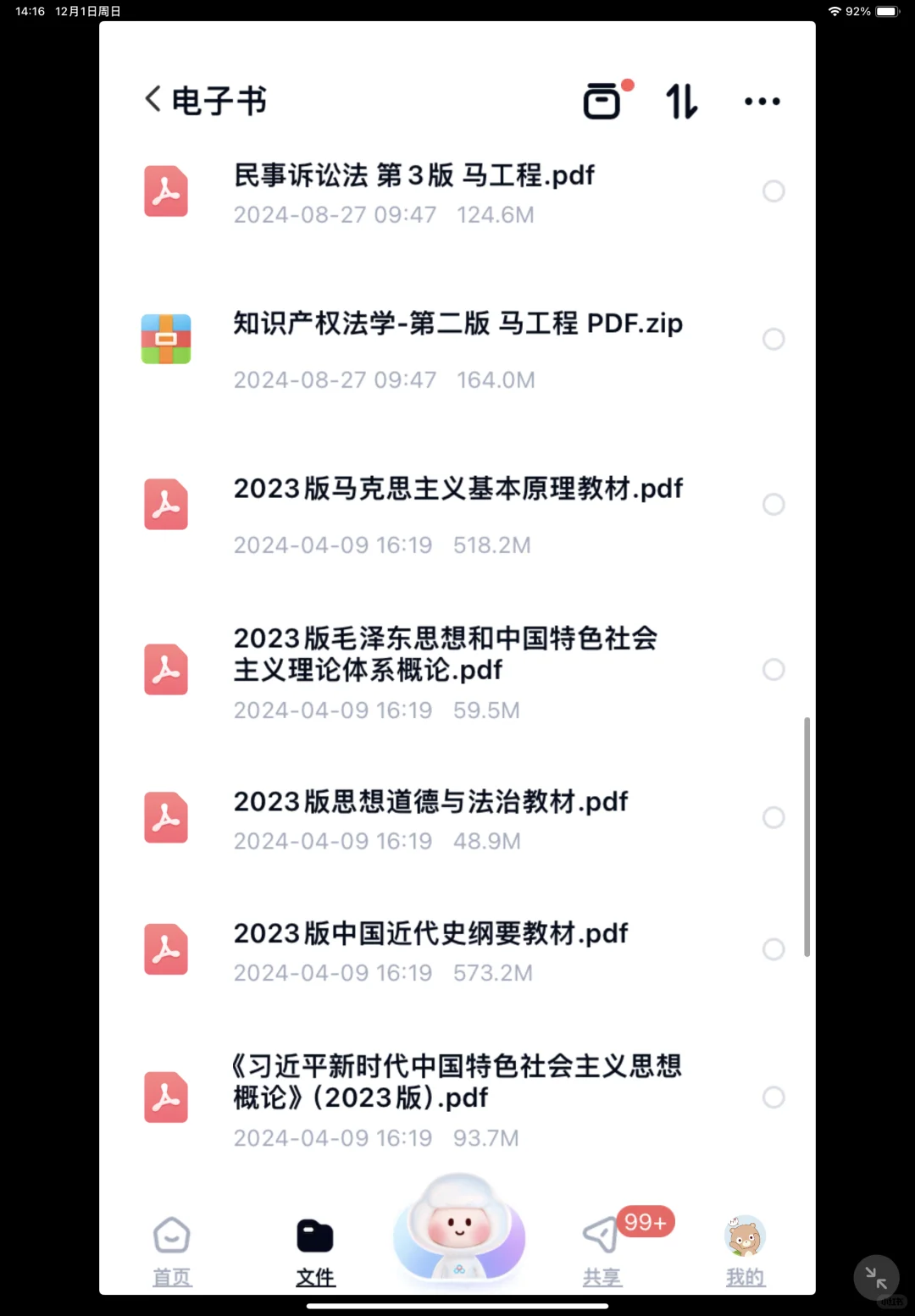
Task: Select the checkbox for 知识产权法学-第二版 zip
Action: click(773, 340)
